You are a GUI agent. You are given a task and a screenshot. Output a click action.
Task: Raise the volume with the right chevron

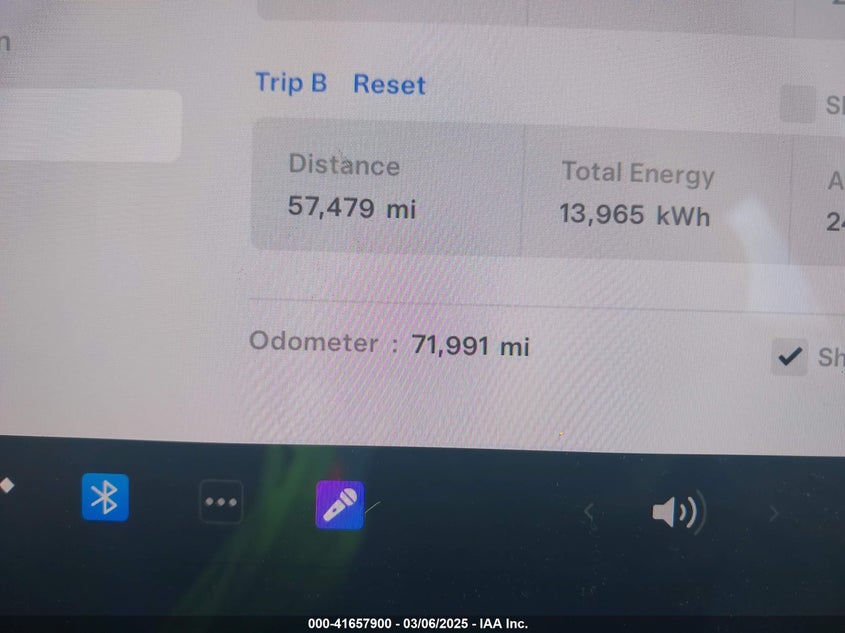pos(773,514)
